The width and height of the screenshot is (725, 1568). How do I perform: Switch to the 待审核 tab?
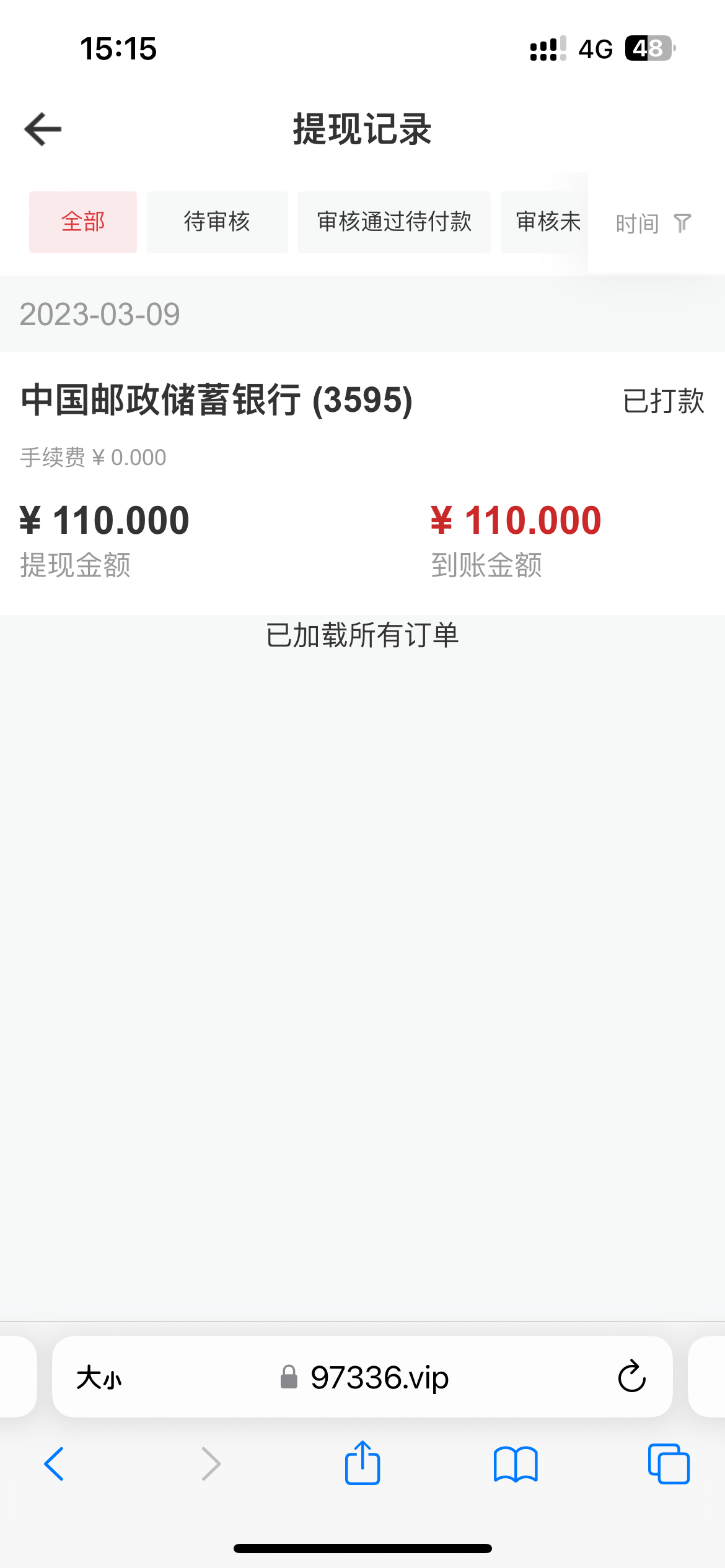coord(217,221)
